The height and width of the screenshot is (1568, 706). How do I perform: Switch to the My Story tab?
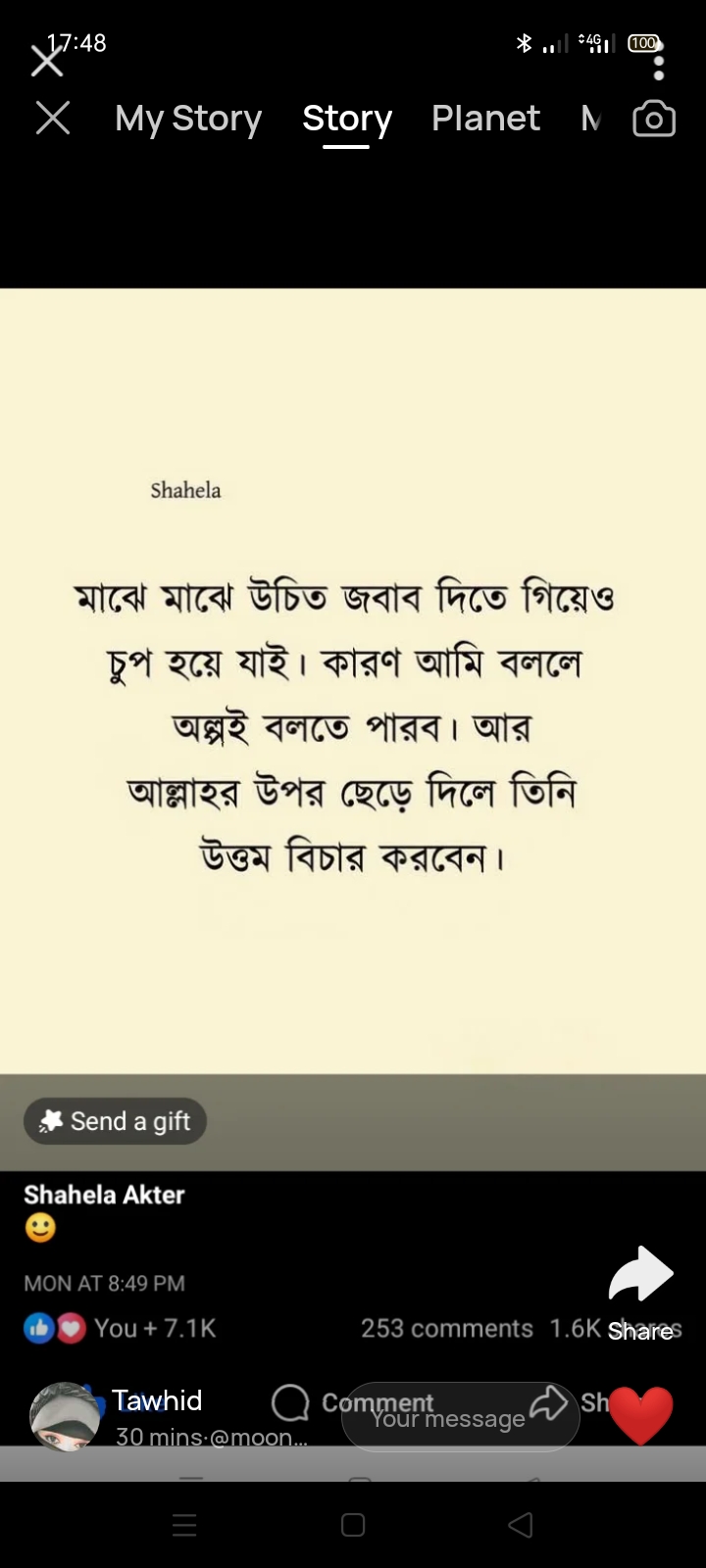coord(188,119)
